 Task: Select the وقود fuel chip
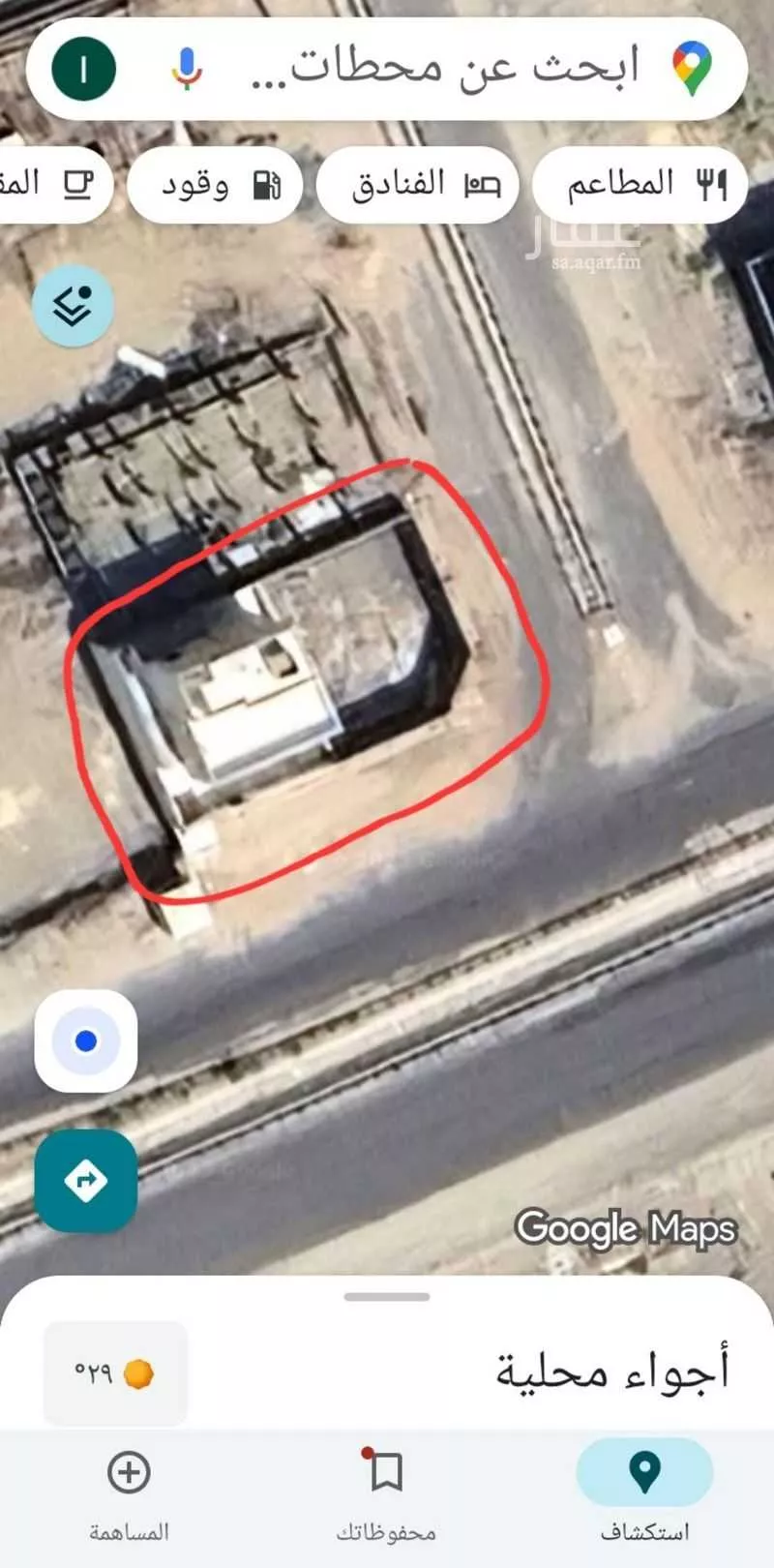pyautogui.click(x=214, y=184)
